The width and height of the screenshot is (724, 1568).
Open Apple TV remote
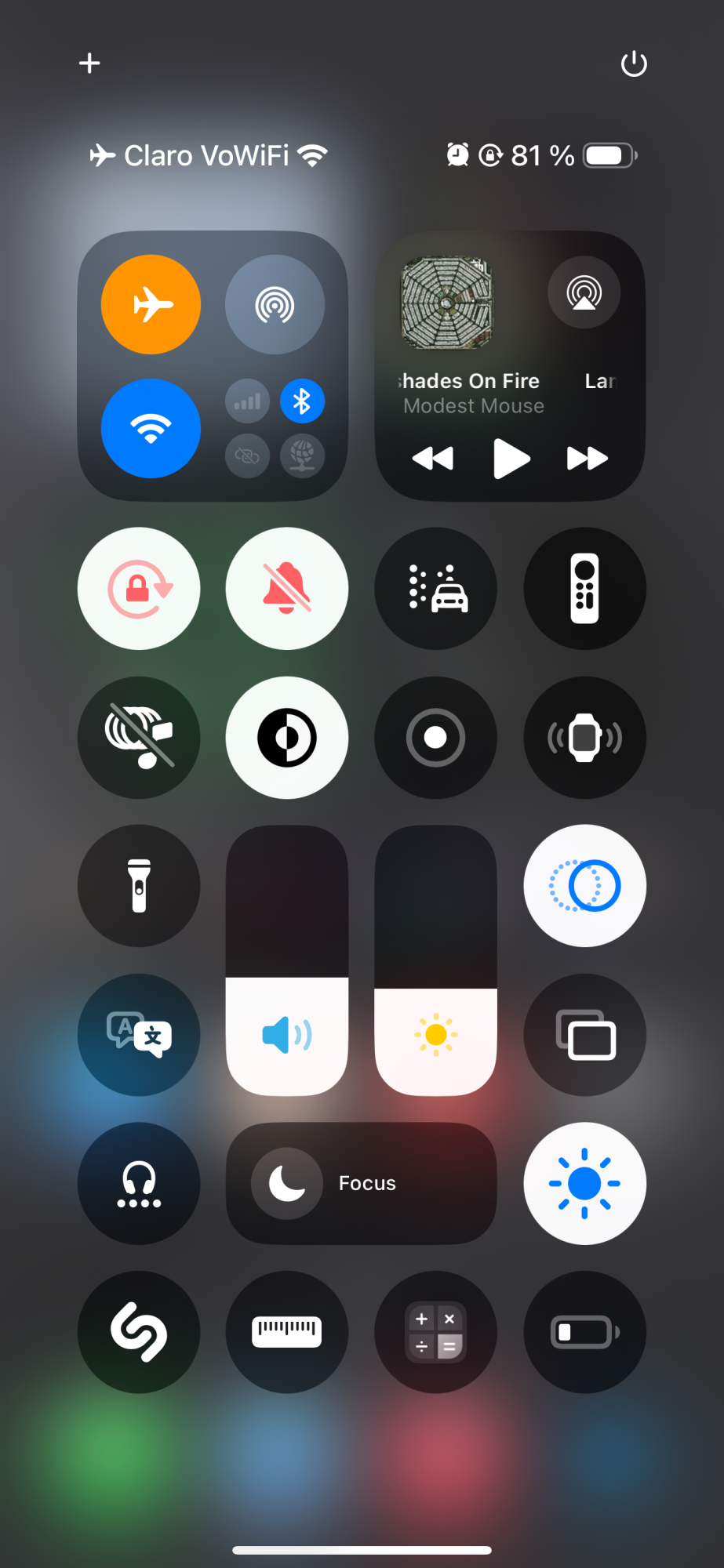pos(584,588)
